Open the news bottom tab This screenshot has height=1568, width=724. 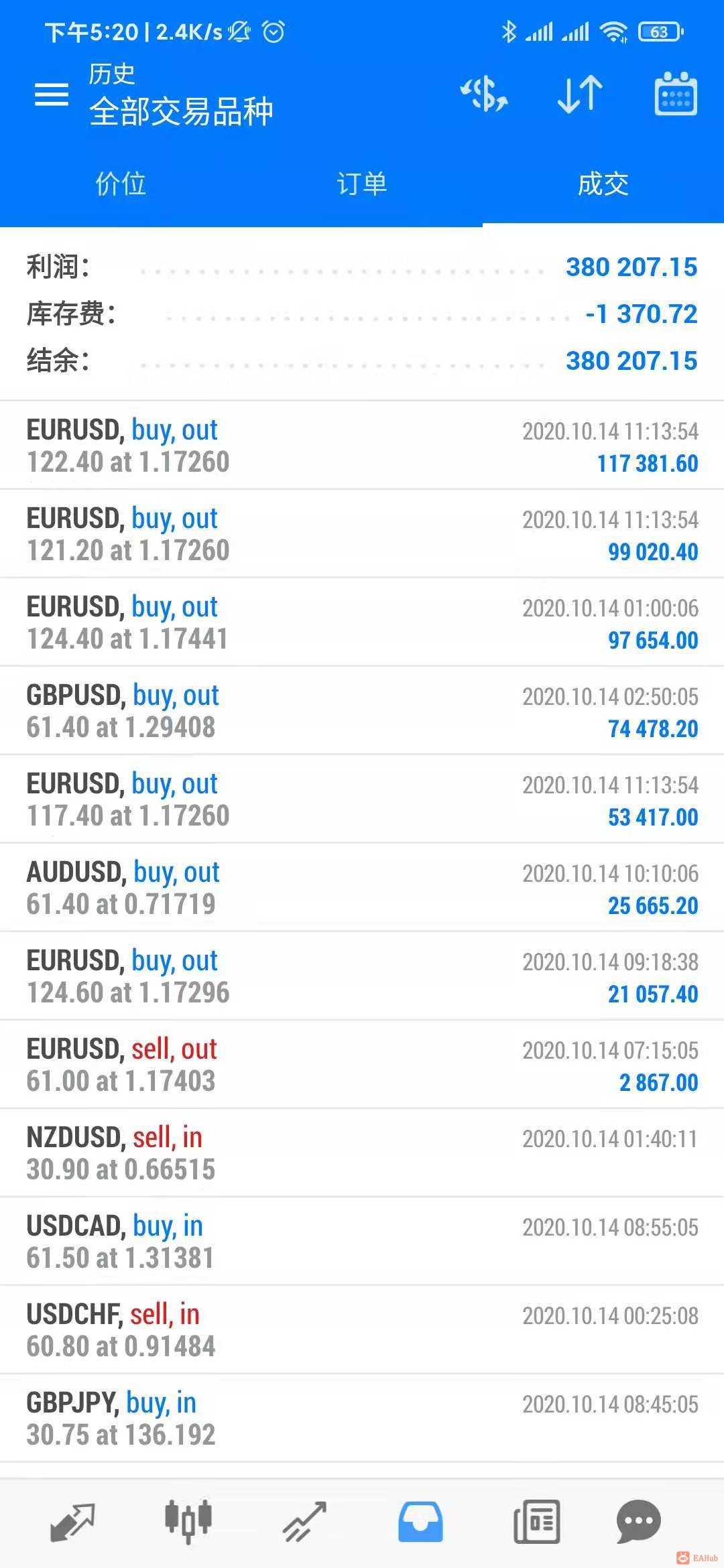536,1522
